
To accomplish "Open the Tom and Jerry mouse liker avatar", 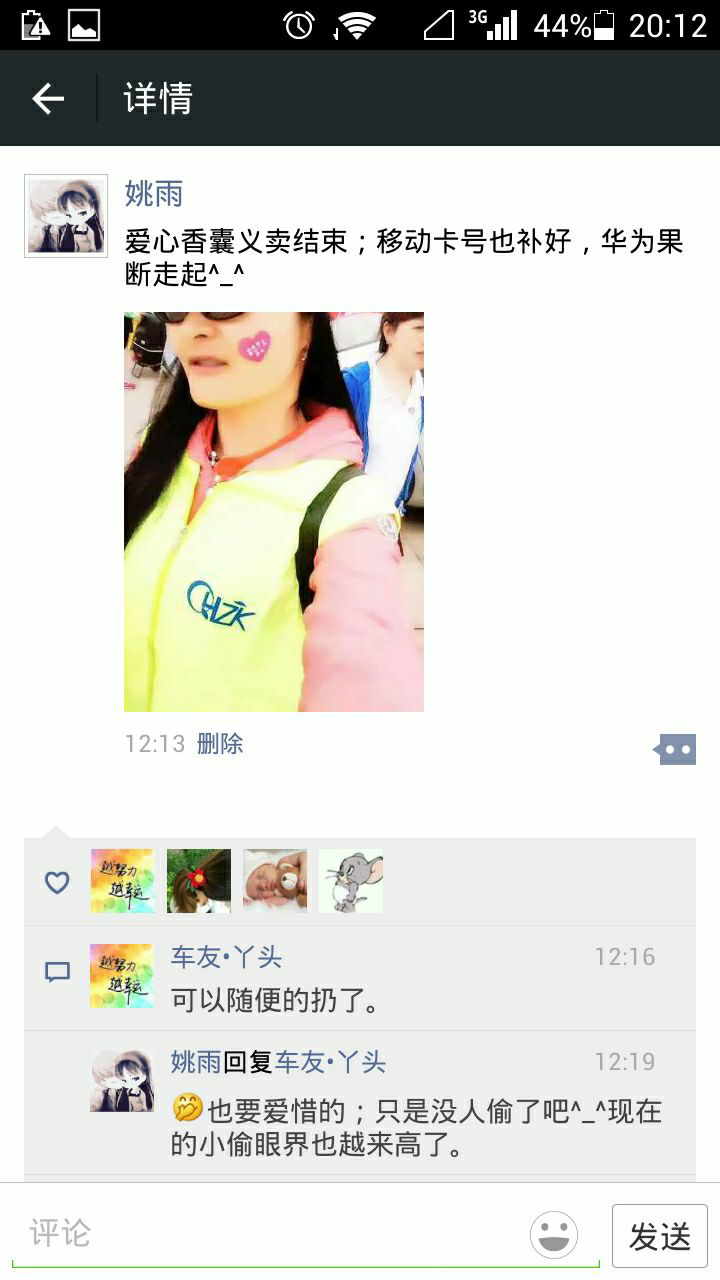I will 351,881.
